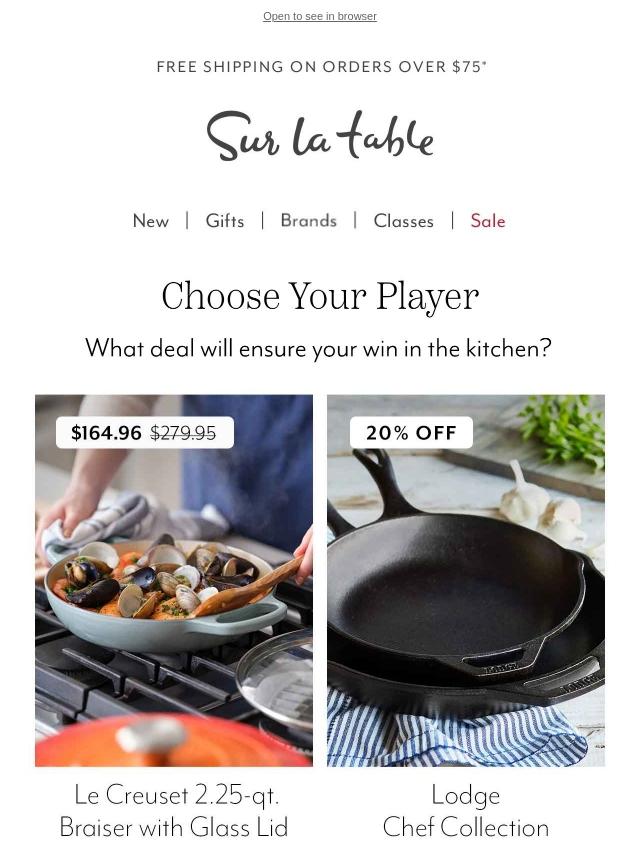Open the Lodge Chef Collection skillet image
The height and width of the screenshot is (854, 640).
point(466,580)
